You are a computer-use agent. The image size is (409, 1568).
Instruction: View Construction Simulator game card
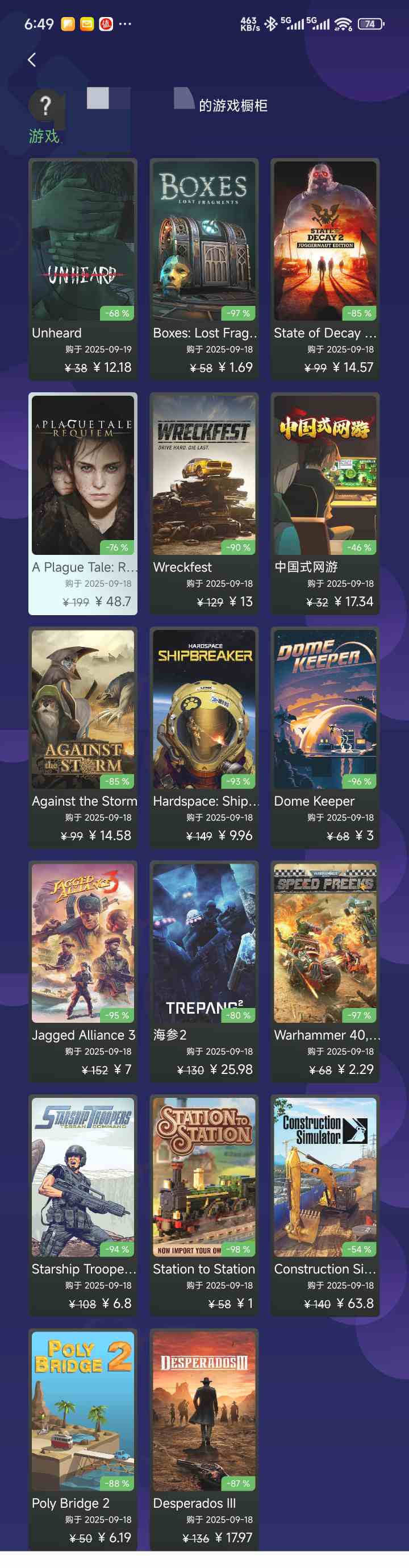(x=325, y=1205)
